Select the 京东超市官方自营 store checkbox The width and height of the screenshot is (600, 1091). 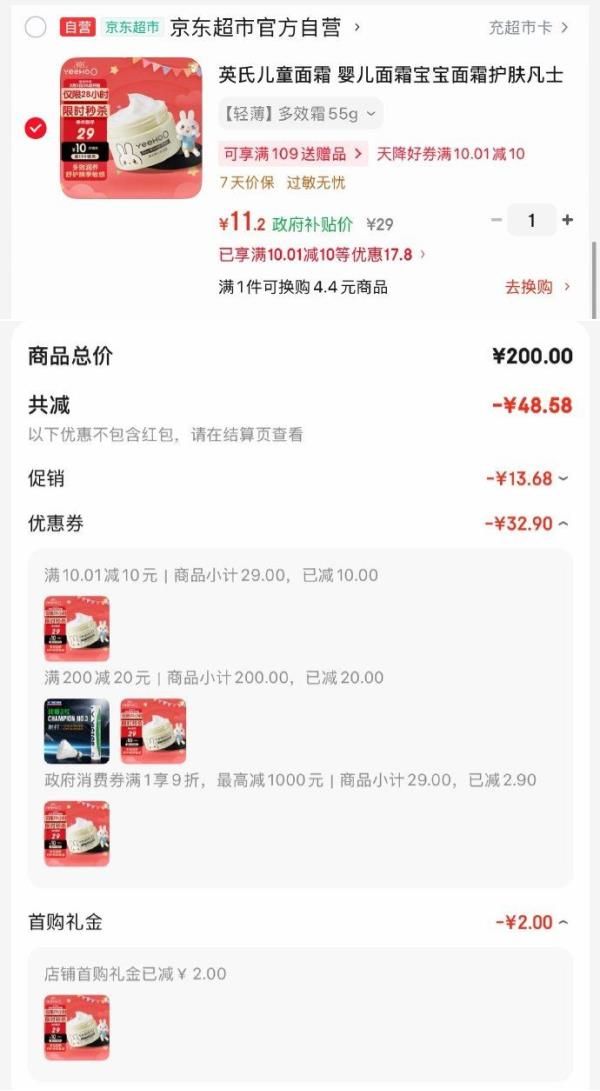36,27
